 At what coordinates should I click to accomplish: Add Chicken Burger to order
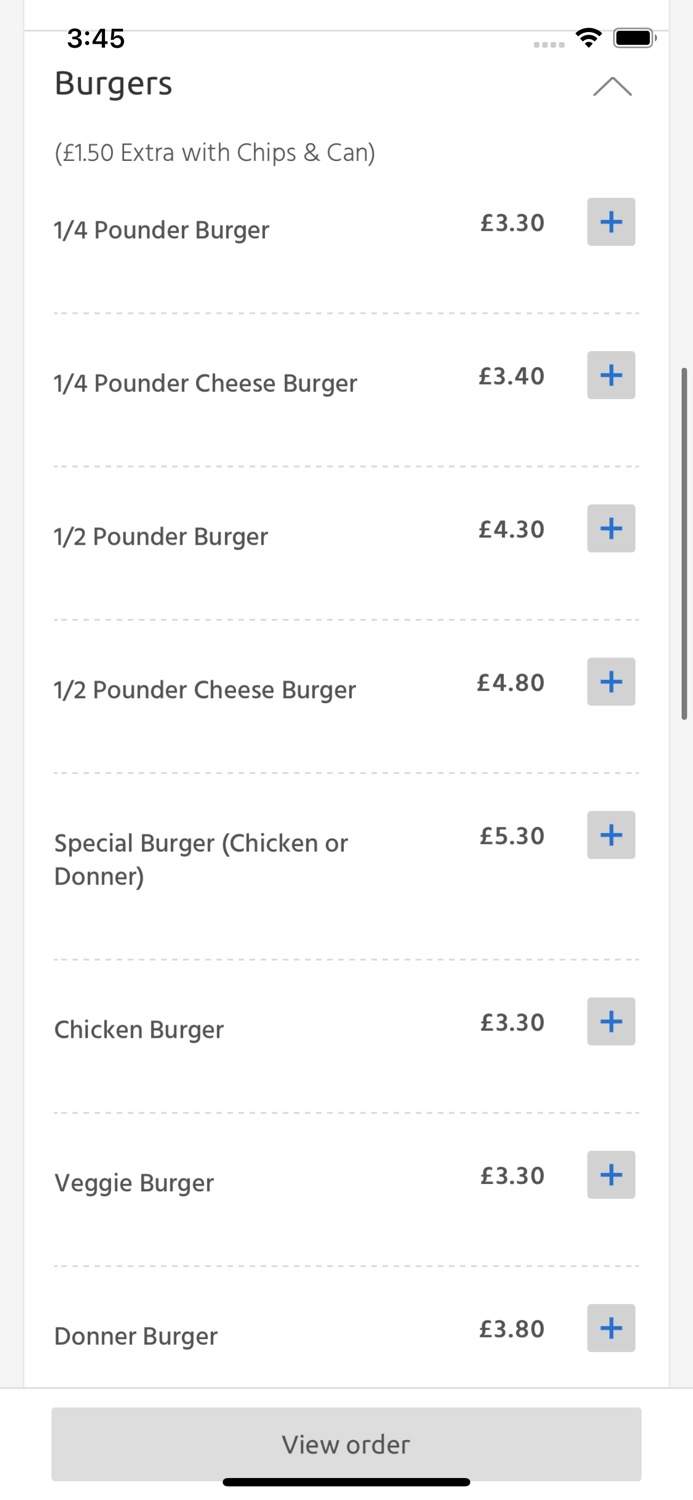(611, 1021)
